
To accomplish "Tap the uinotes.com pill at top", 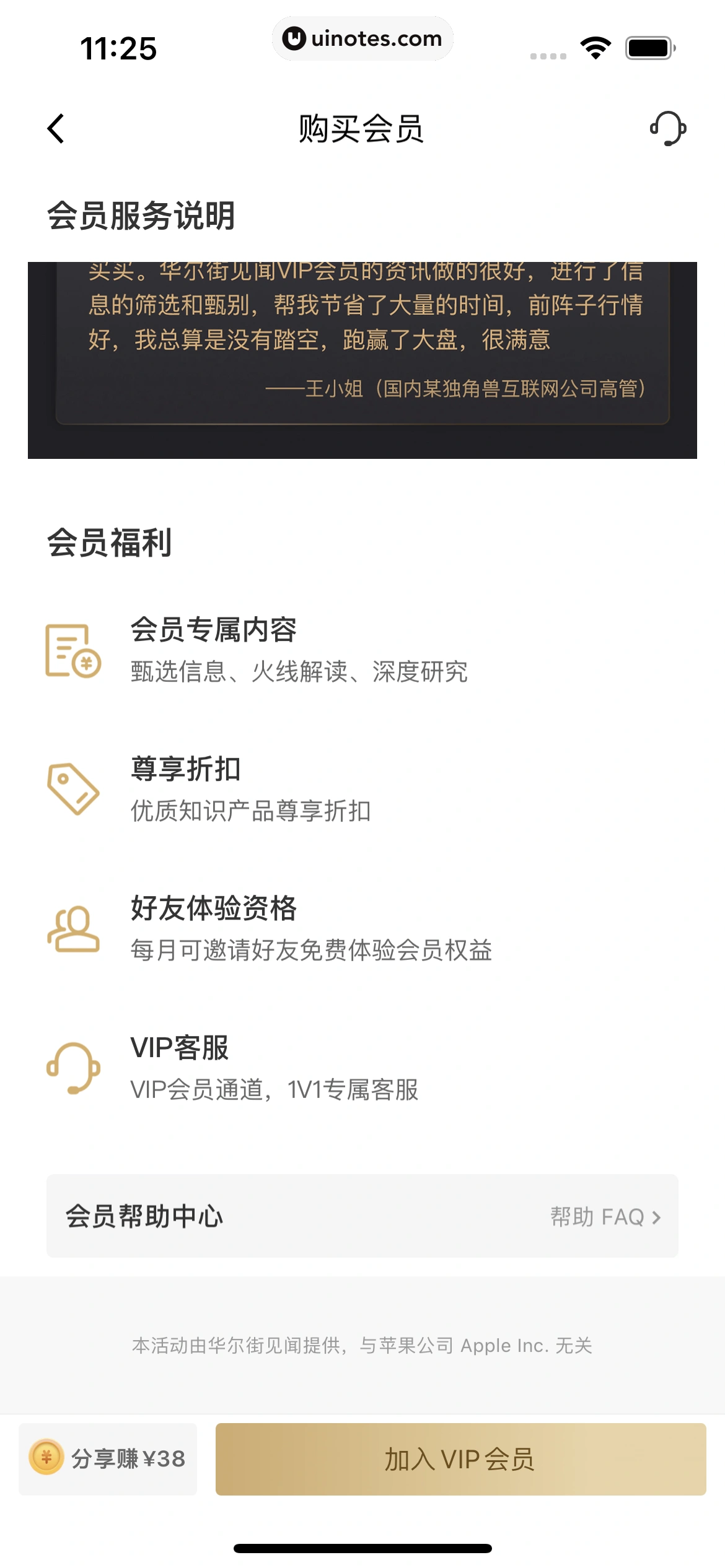I will click(362, 38).
